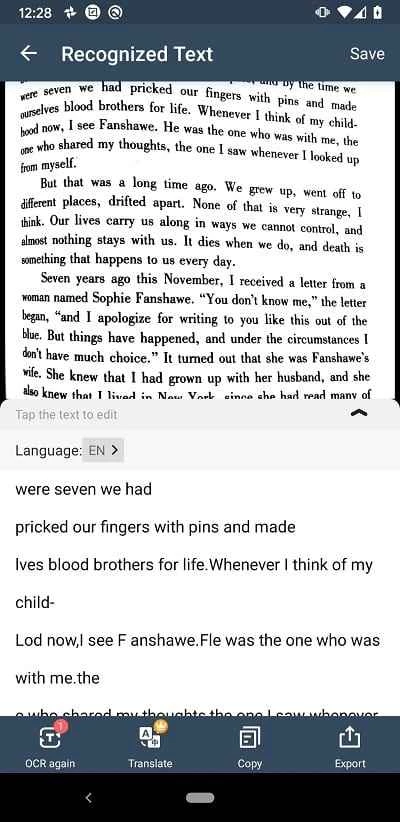Viewport: 400px width, 822px height.
Task: Open the EN language selector
Action: point(103,450)
